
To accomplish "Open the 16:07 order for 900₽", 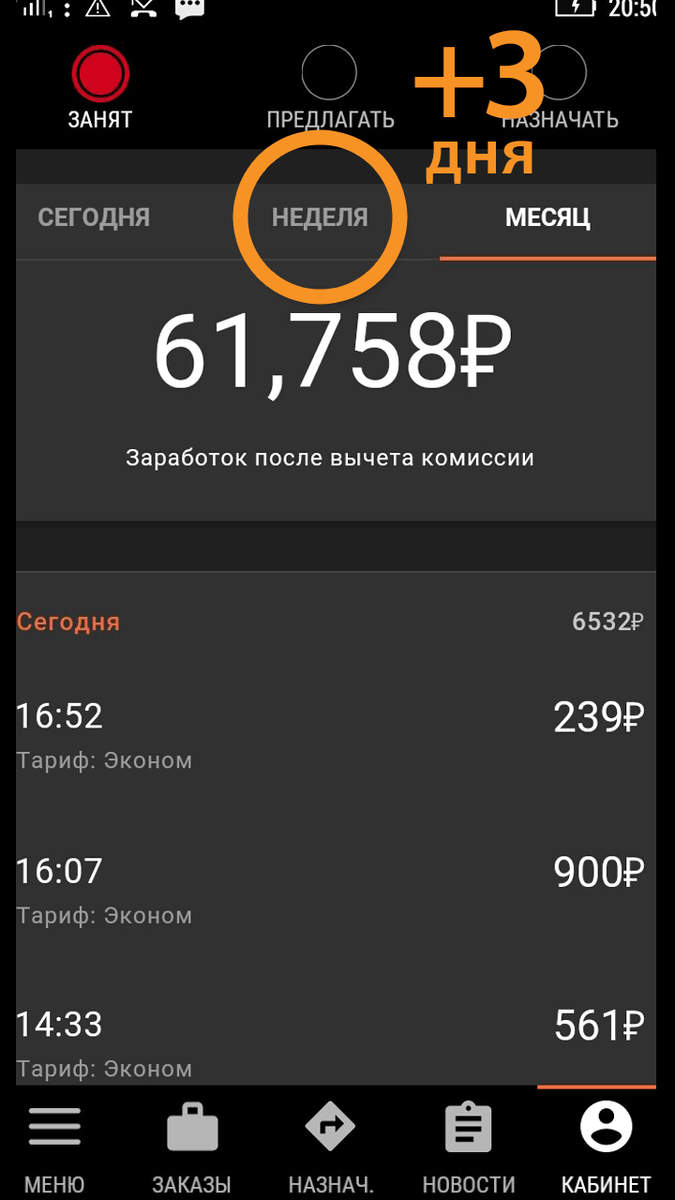I will click(x=330, y=890).
